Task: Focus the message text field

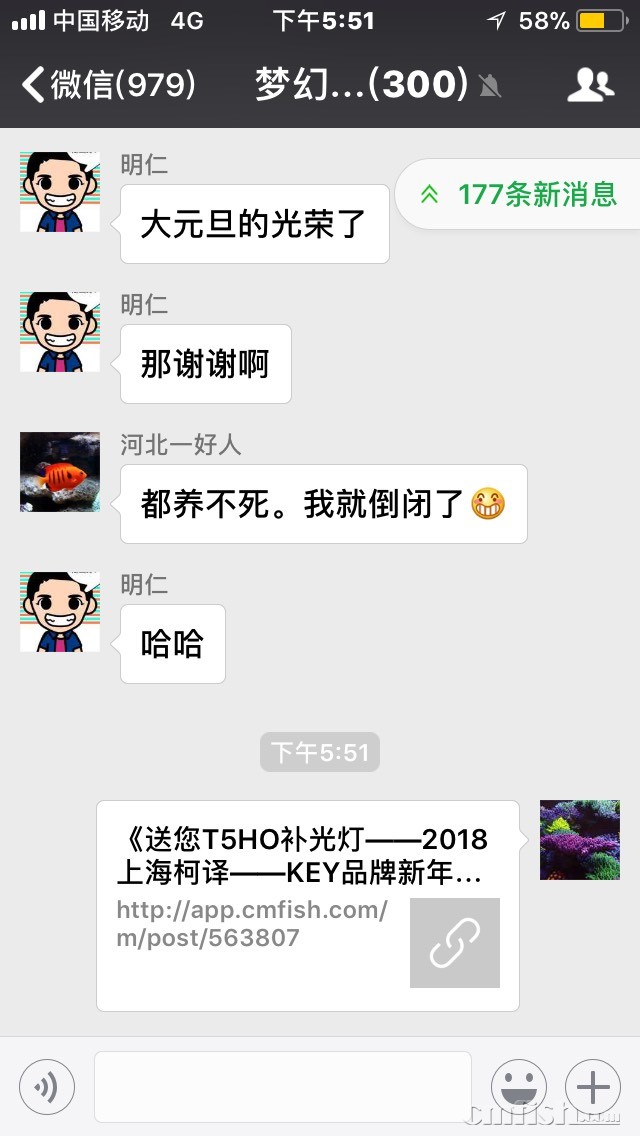Action: click(x=283, y=1086)
